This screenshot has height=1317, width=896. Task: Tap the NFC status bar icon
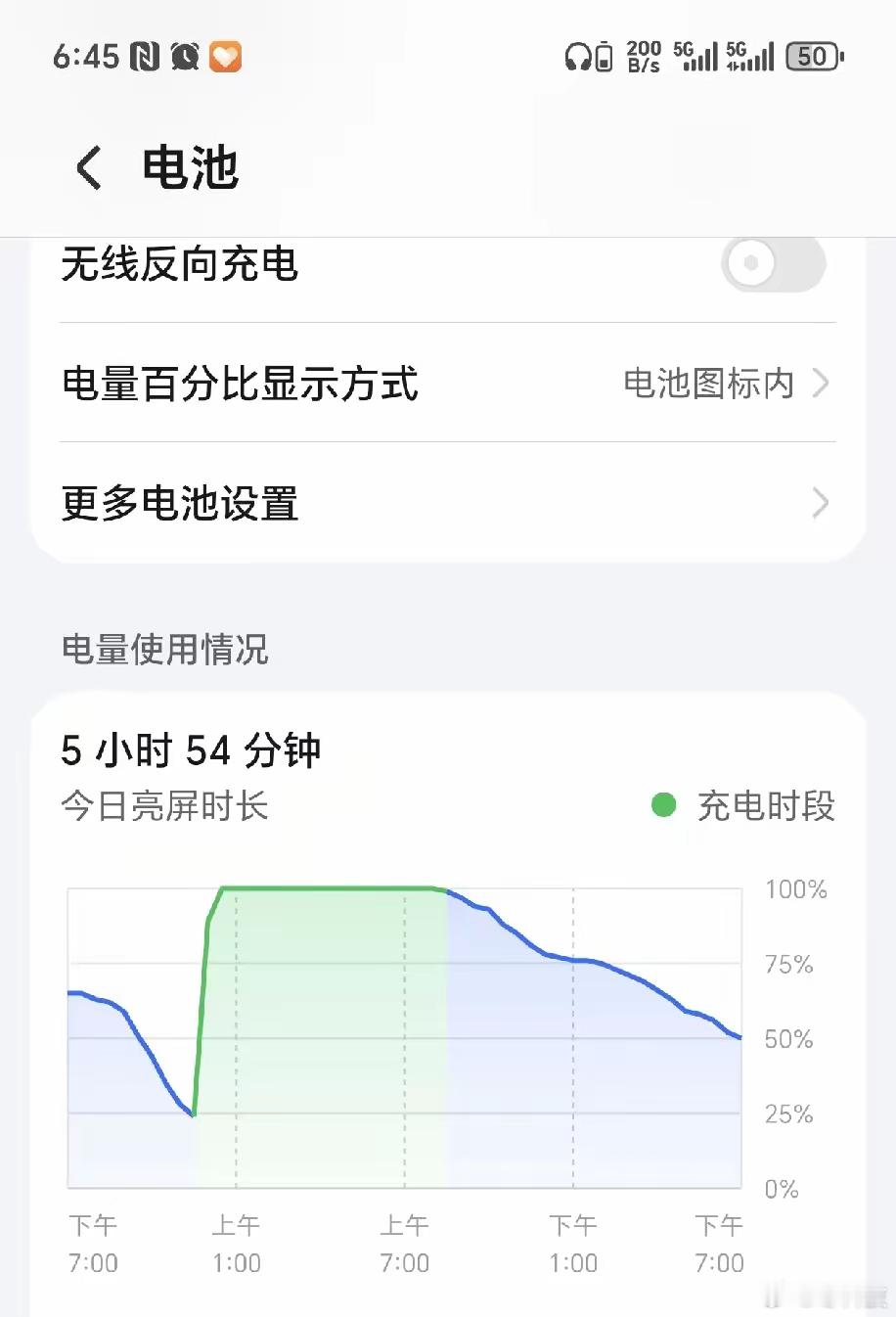147,56
